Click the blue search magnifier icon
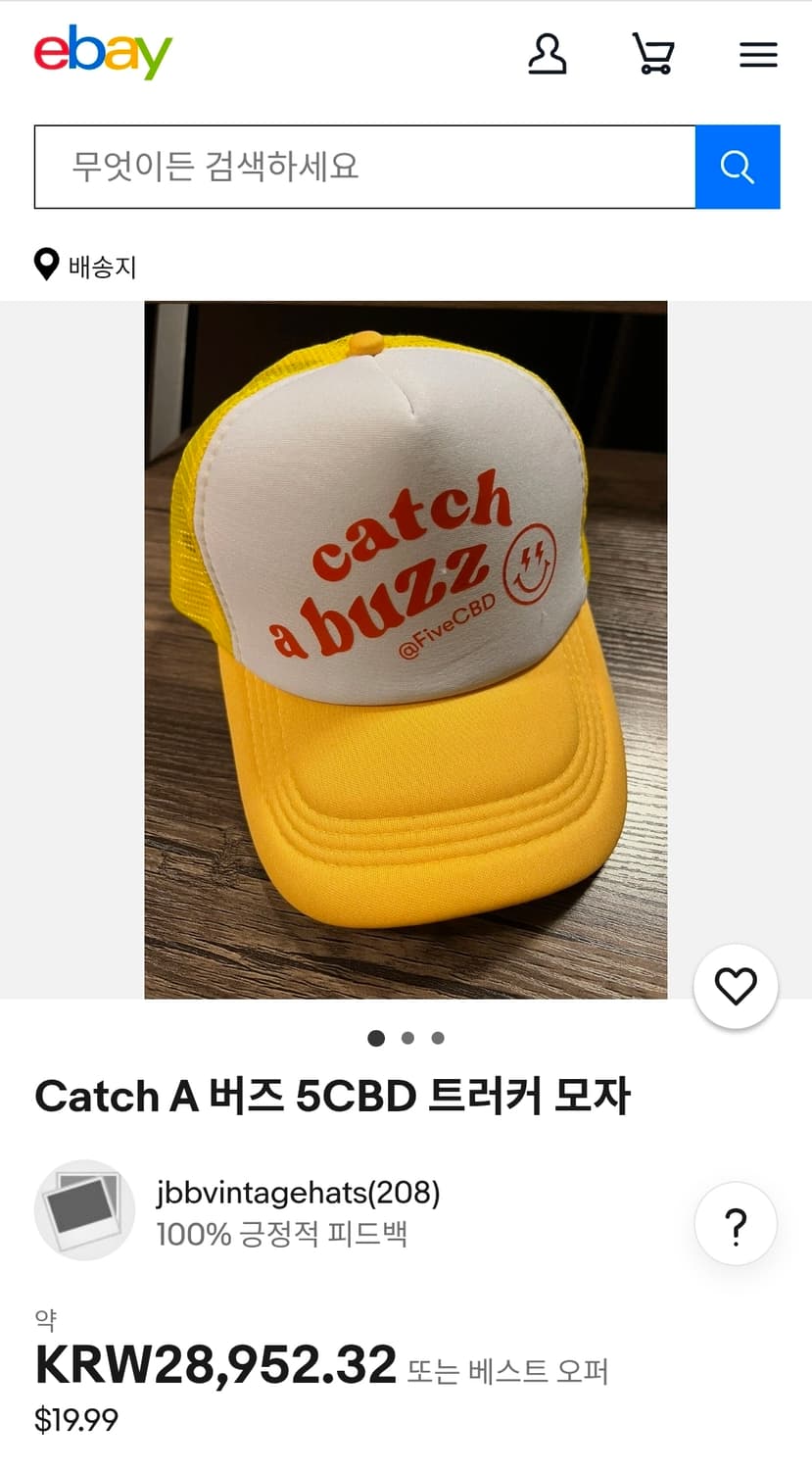The height and width of the screenshot is (1470, 812). (x=738, y=167)
